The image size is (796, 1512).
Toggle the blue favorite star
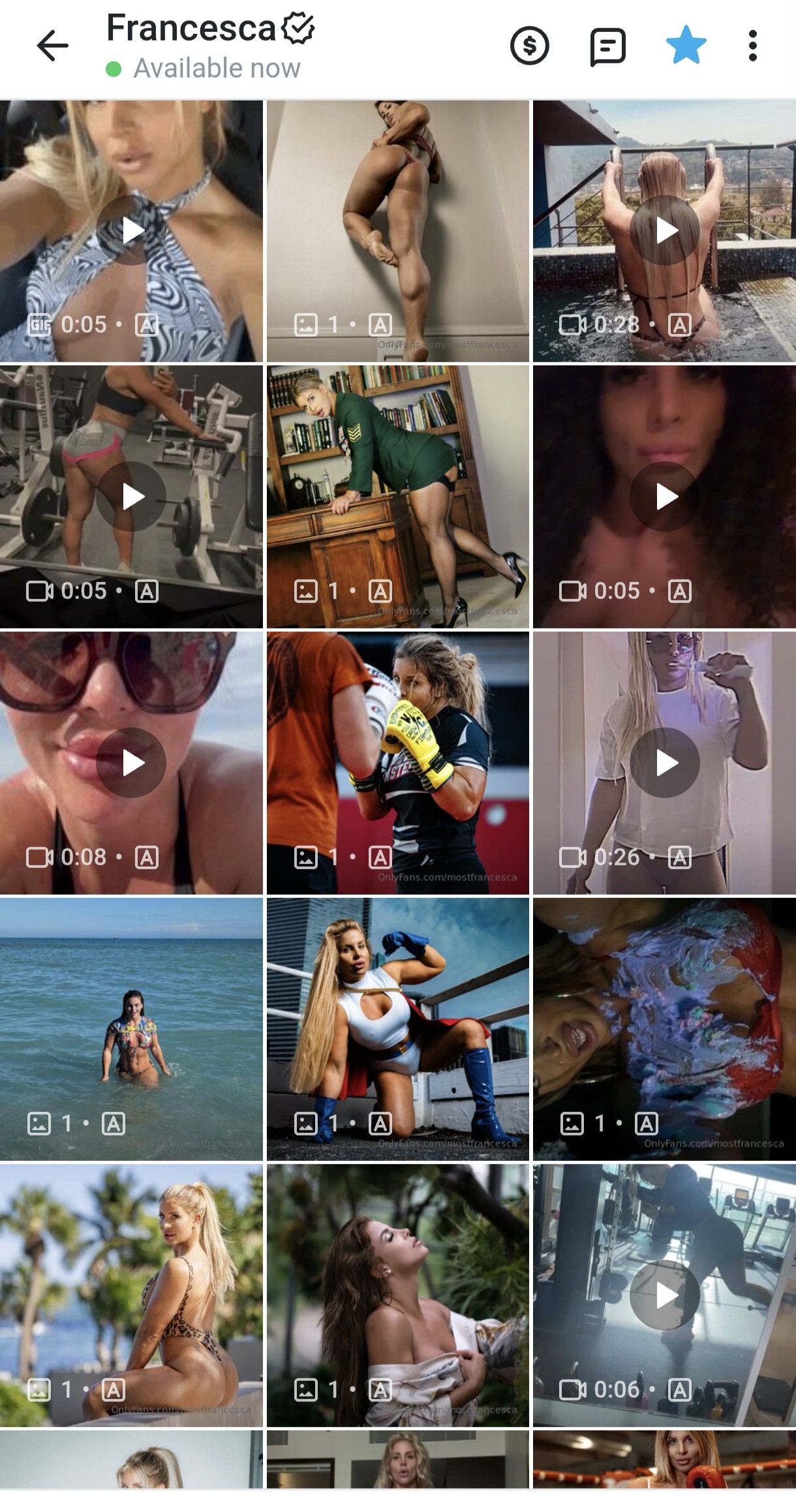[x=686, y=45]
